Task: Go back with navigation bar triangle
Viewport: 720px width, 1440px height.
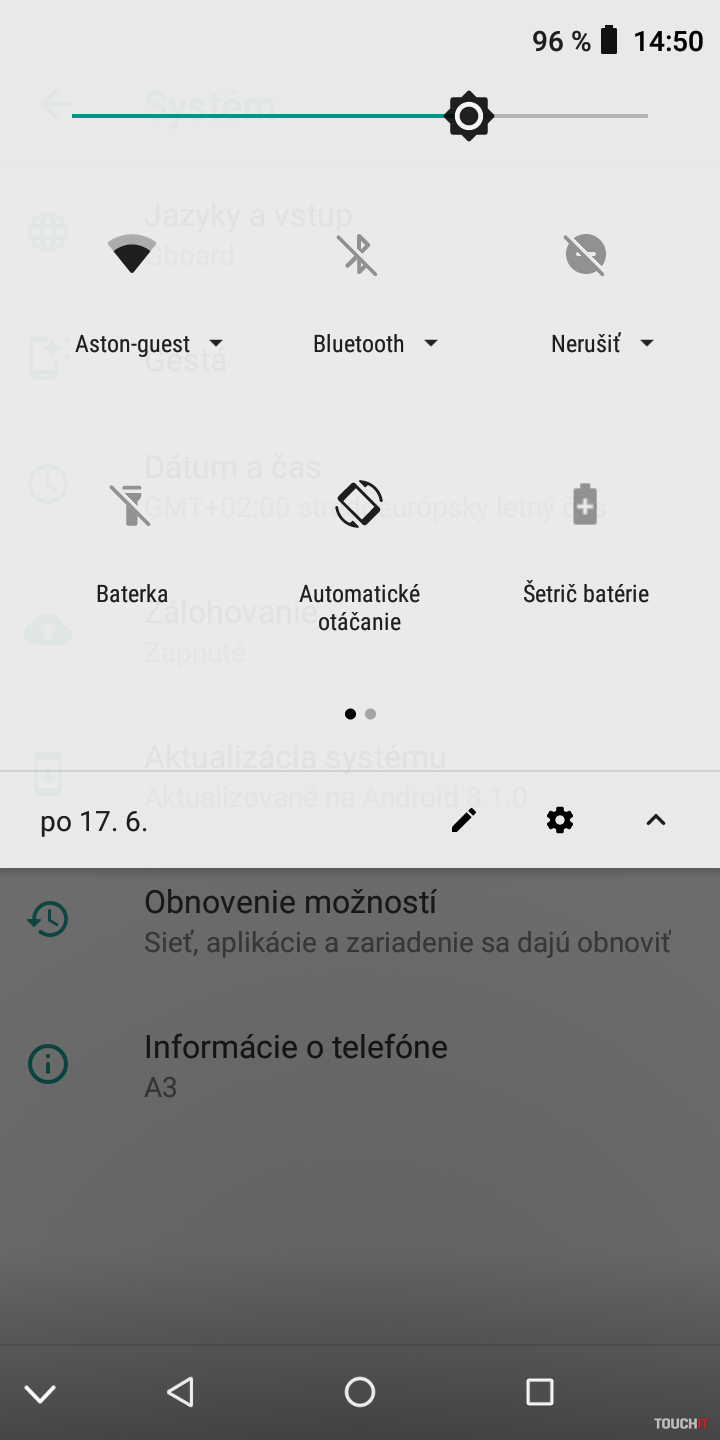Action: point(180,1392)
